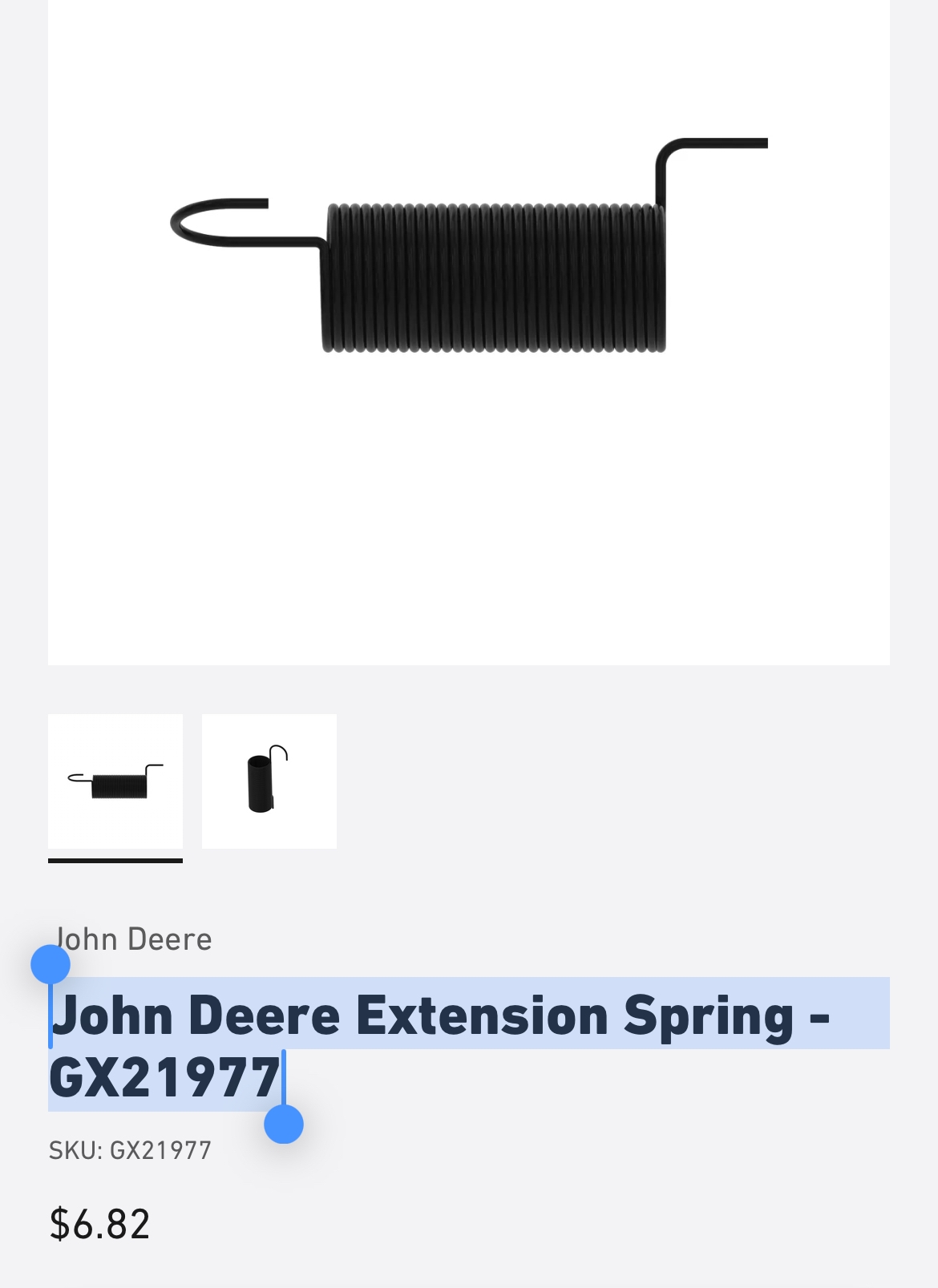Select the second spring thumbnail (upright view)
The width and height of the screenshot is (938, 1288).
pyautogui.click(x=269, y=781)
